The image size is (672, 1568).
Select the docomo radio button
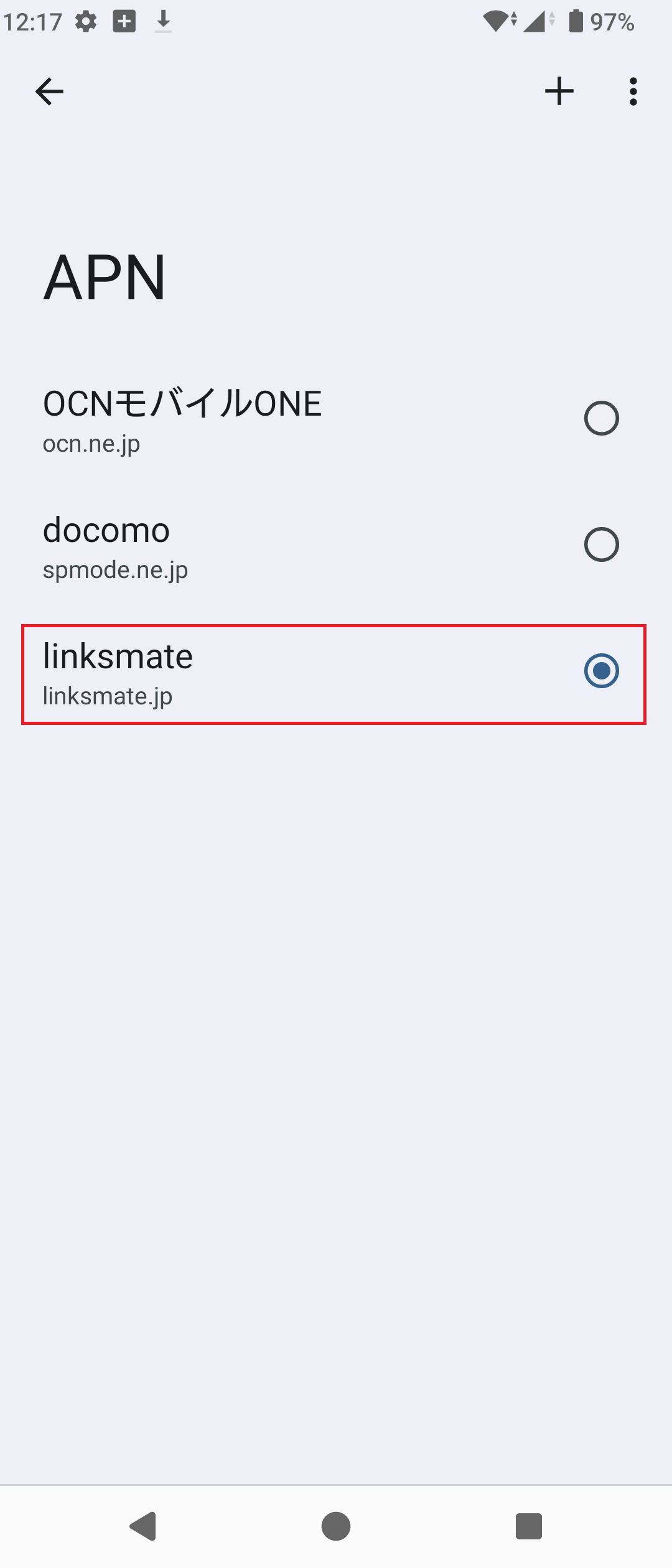pos(601,544)
